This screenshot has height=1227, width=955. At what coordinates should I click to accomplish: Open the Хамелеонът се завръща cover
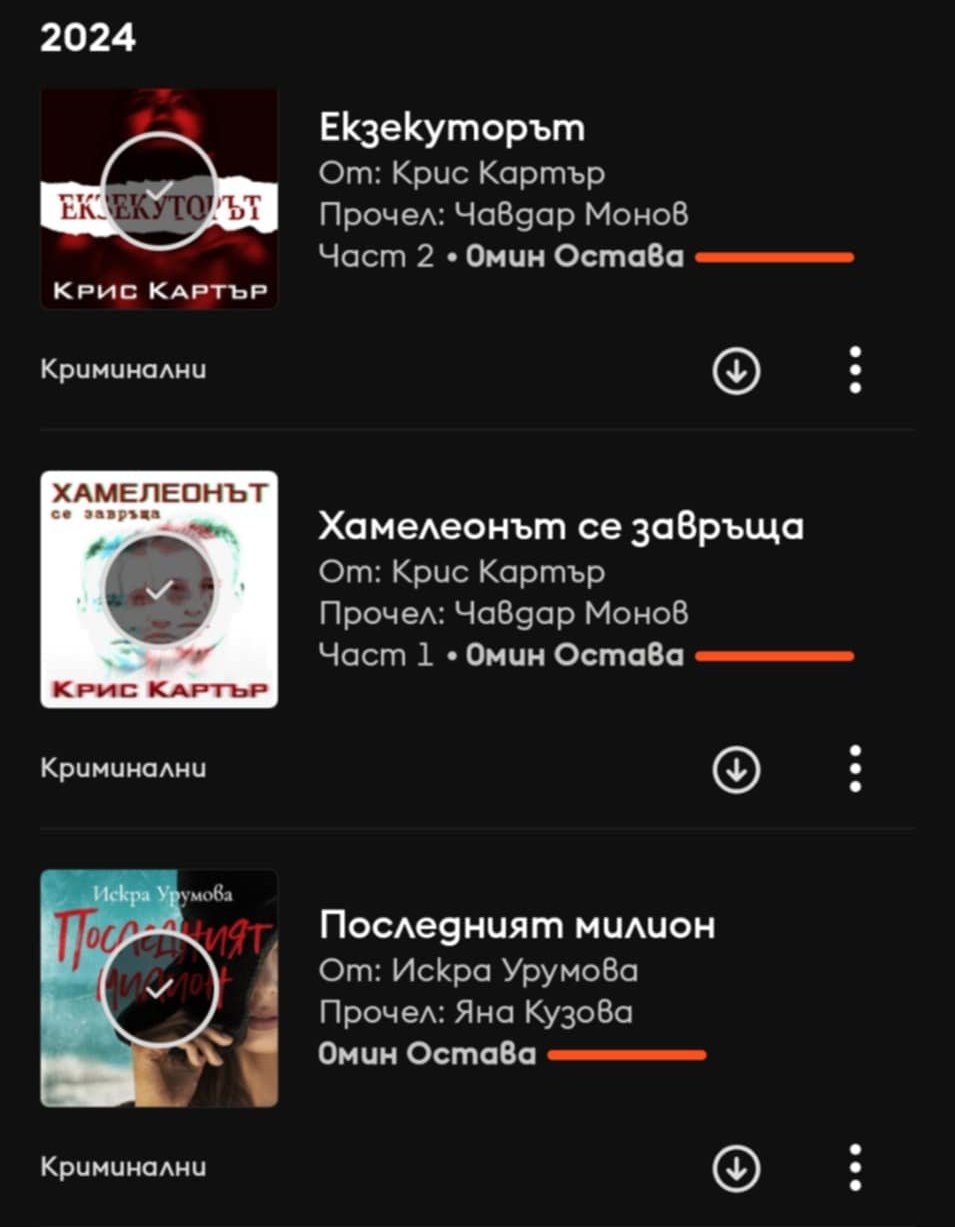(159, 589)
